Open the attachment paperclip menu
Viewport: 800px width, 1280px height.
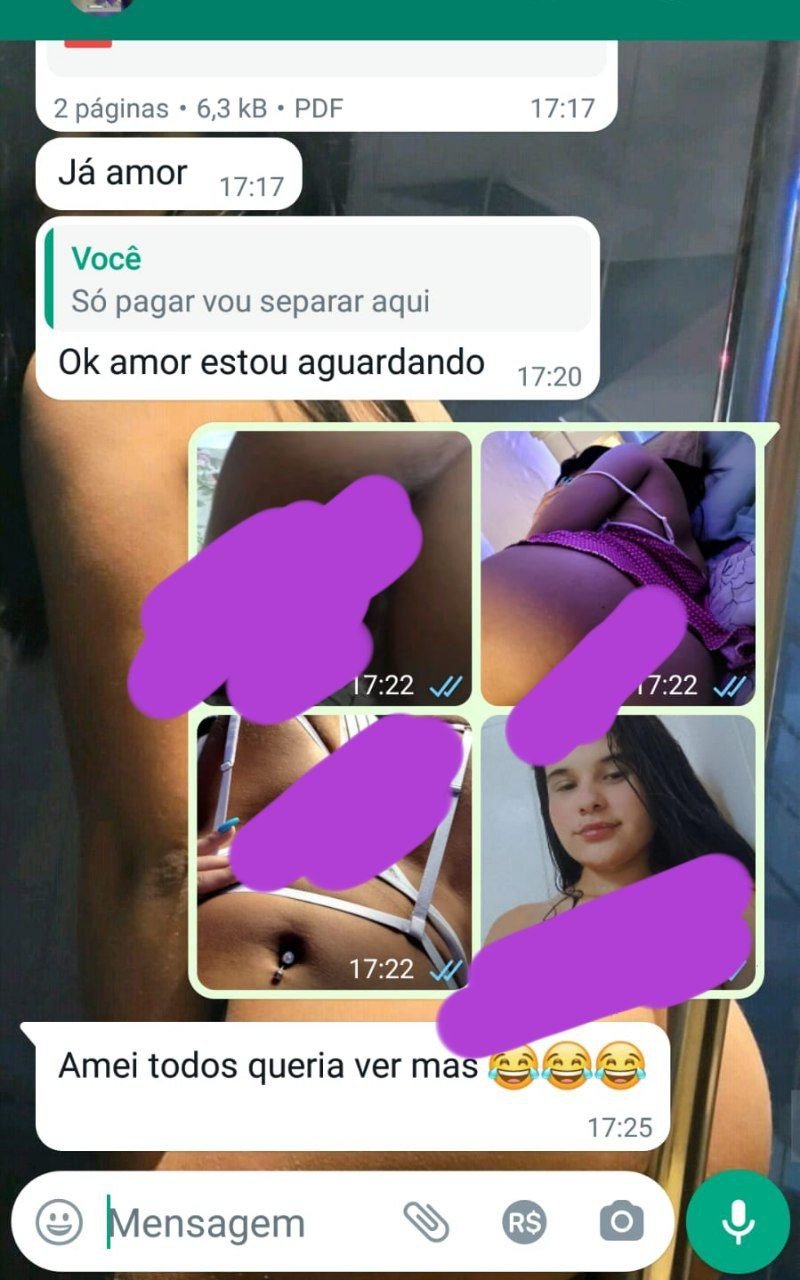(425, 1221)
